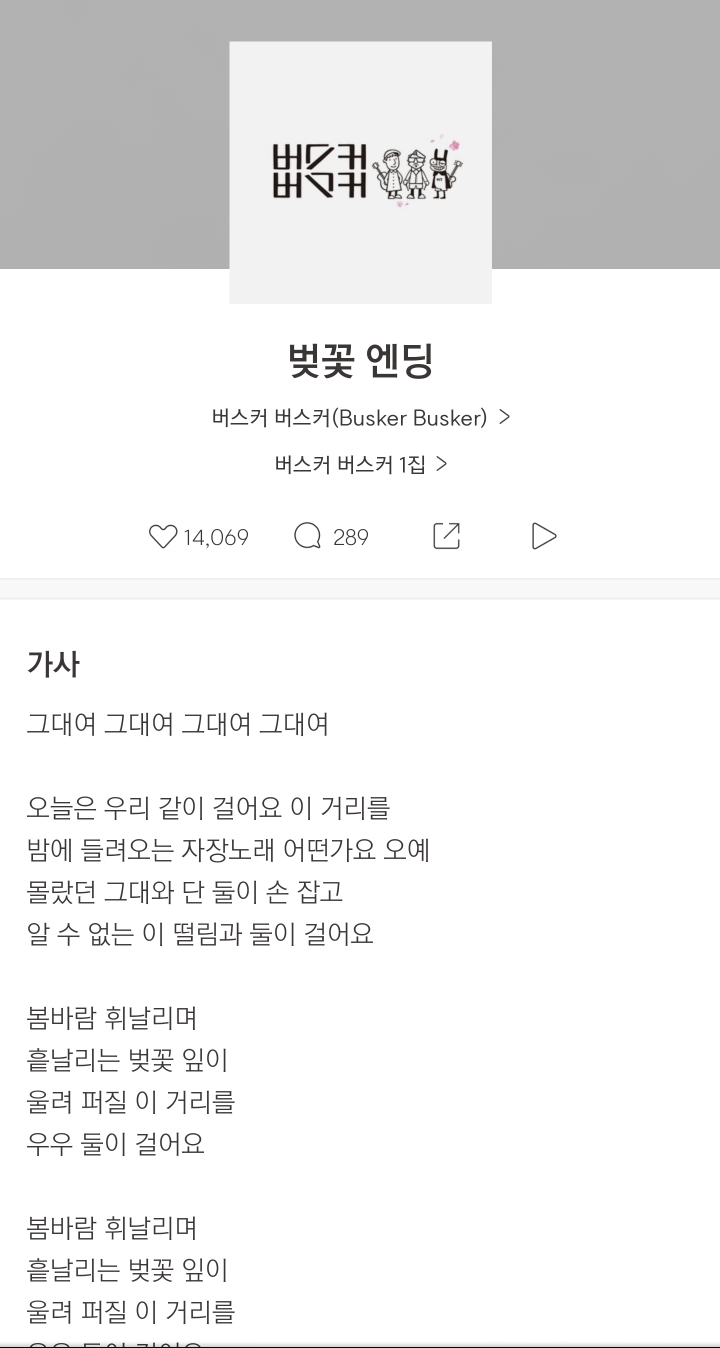Play the song 벚꽃 엔딩
The image size is (720, 1348).
tap(543, 536)
